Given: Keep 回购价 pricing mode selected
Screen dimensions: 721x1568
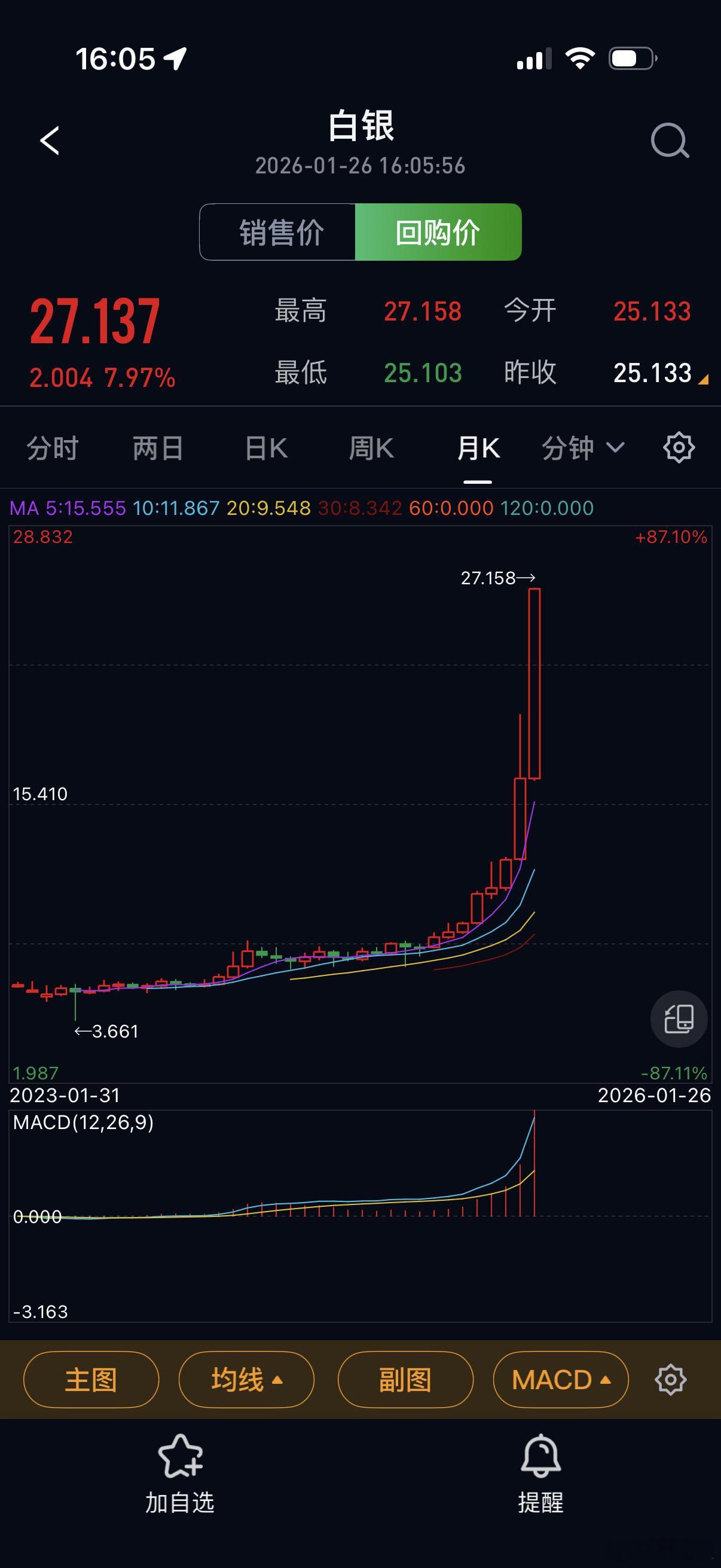Looking at the screenshot, I should point(439,232).
